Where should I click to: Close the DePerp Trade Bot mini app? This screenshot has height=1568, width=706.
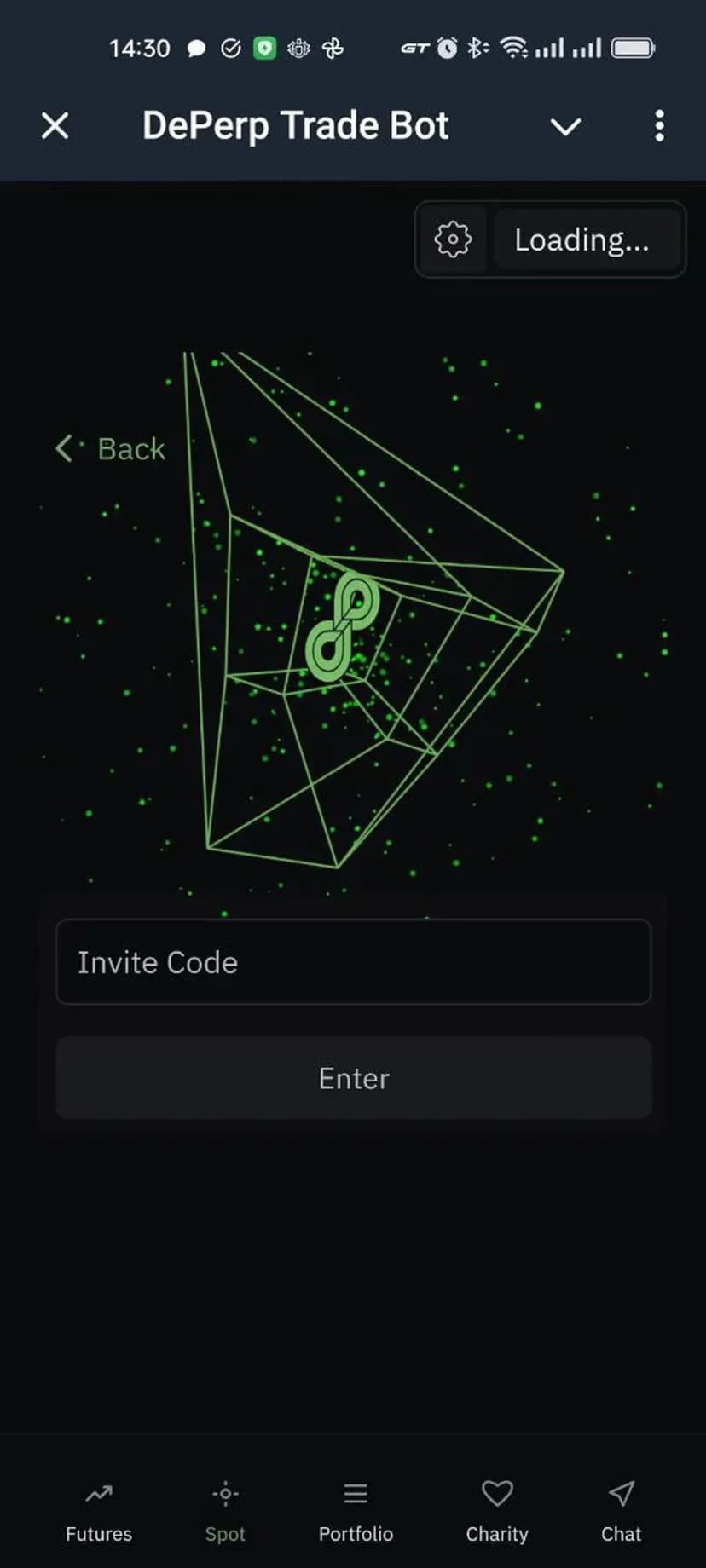[55, 126]
